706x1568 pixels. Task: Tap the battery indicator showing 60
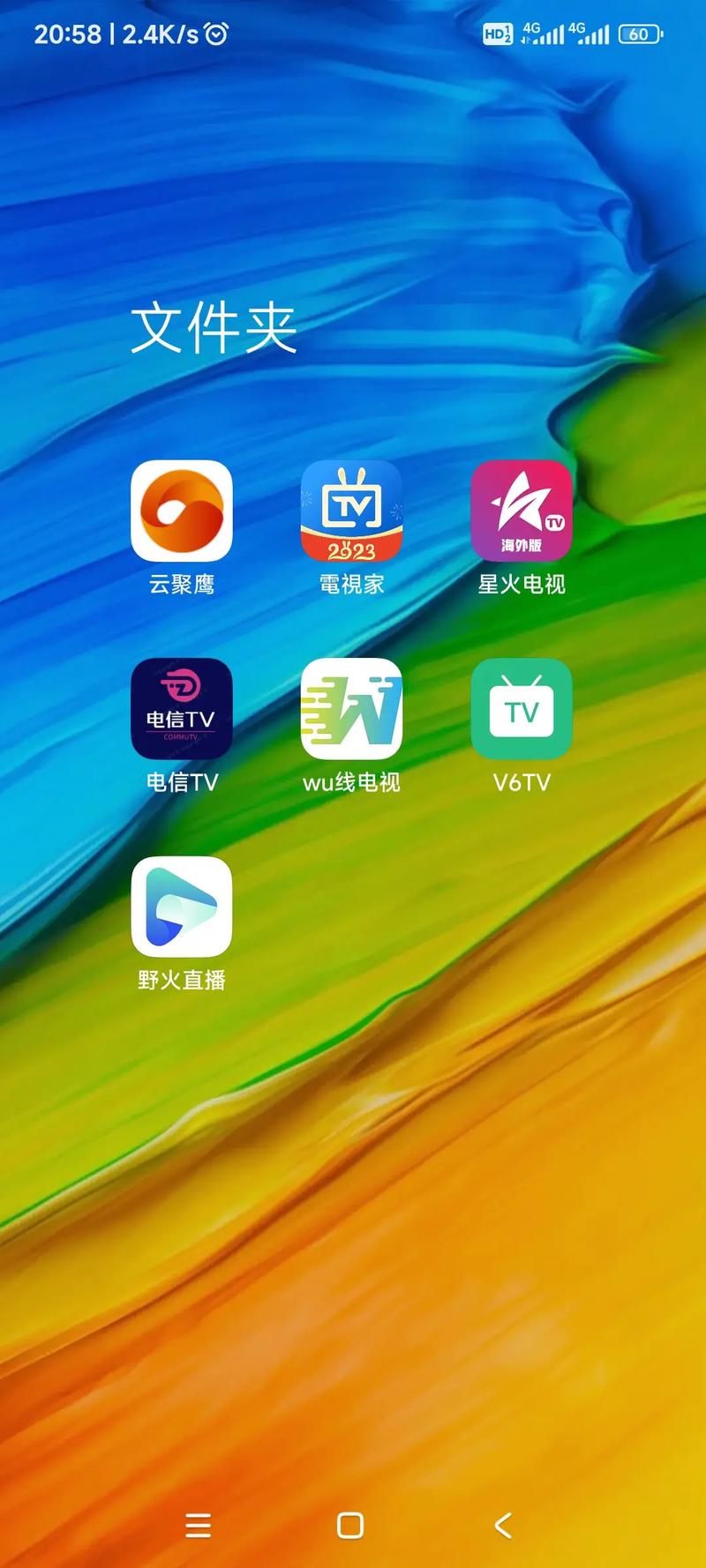[x=637, y=35]
